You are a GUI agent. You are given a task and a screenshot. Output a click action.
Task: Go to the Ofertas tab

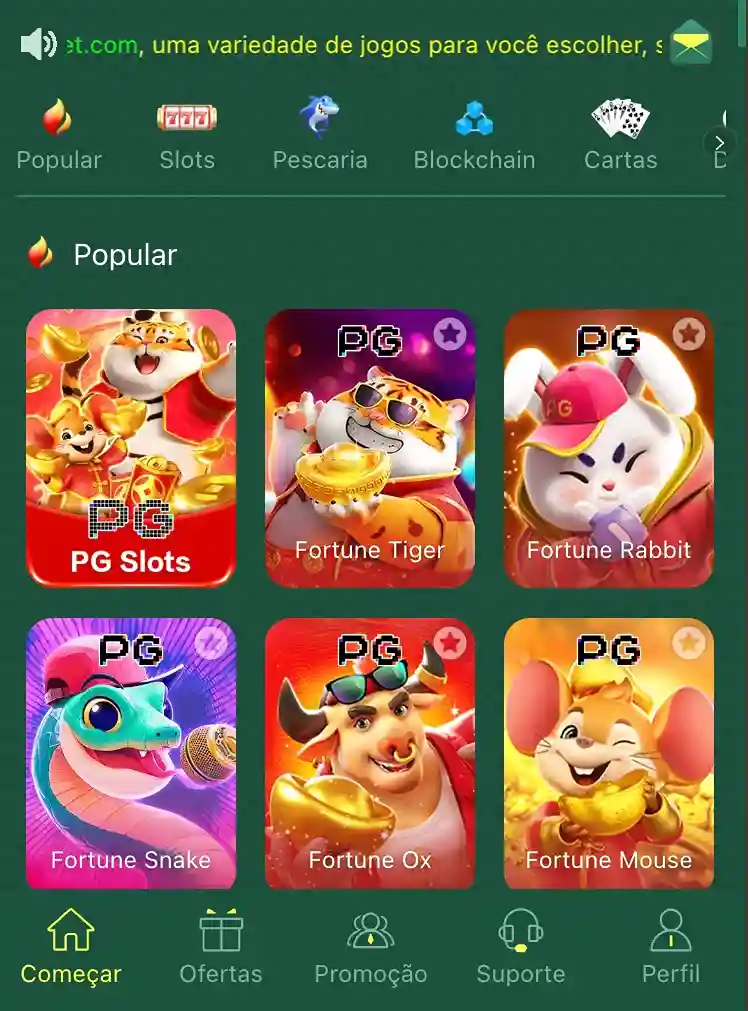coord(221,945)
